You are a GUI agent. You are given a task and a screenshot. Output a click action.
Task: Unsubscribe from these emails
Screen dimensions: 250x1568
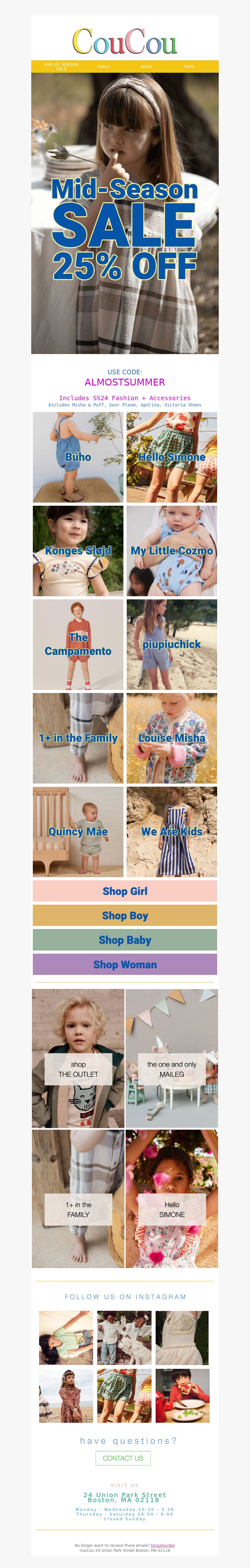pos(162,1546)
